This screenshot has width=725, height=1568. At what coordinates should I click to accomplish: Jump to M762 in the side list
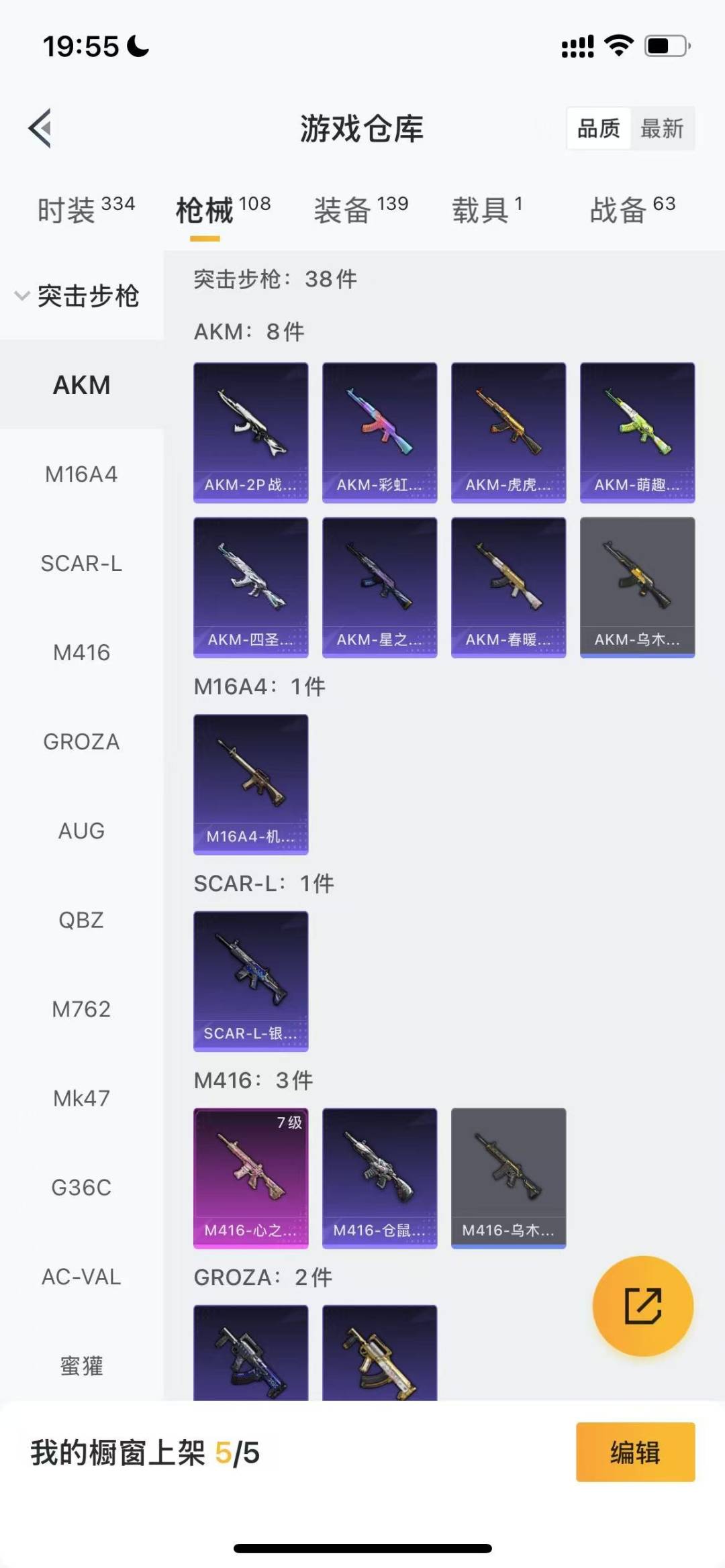click(x=81, y=1009)
